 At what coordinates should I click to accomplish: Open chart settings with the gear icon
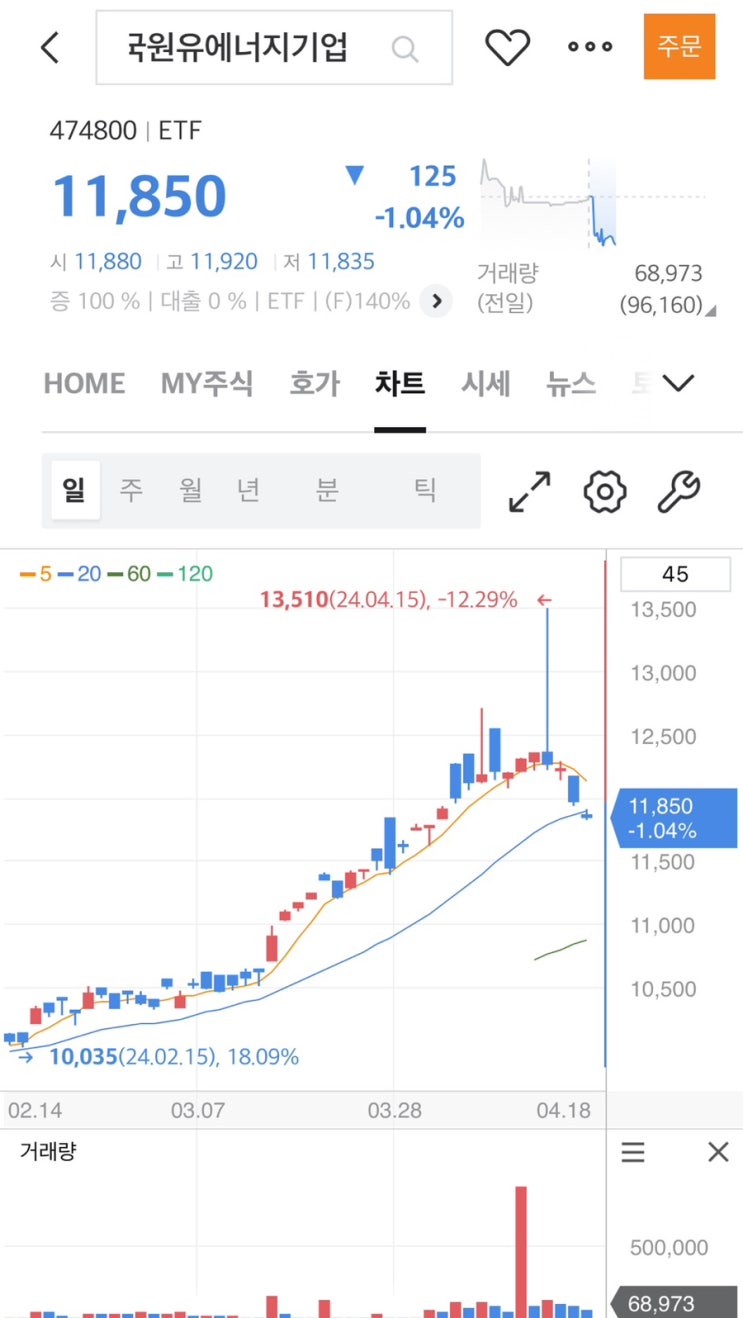[605, 492]
